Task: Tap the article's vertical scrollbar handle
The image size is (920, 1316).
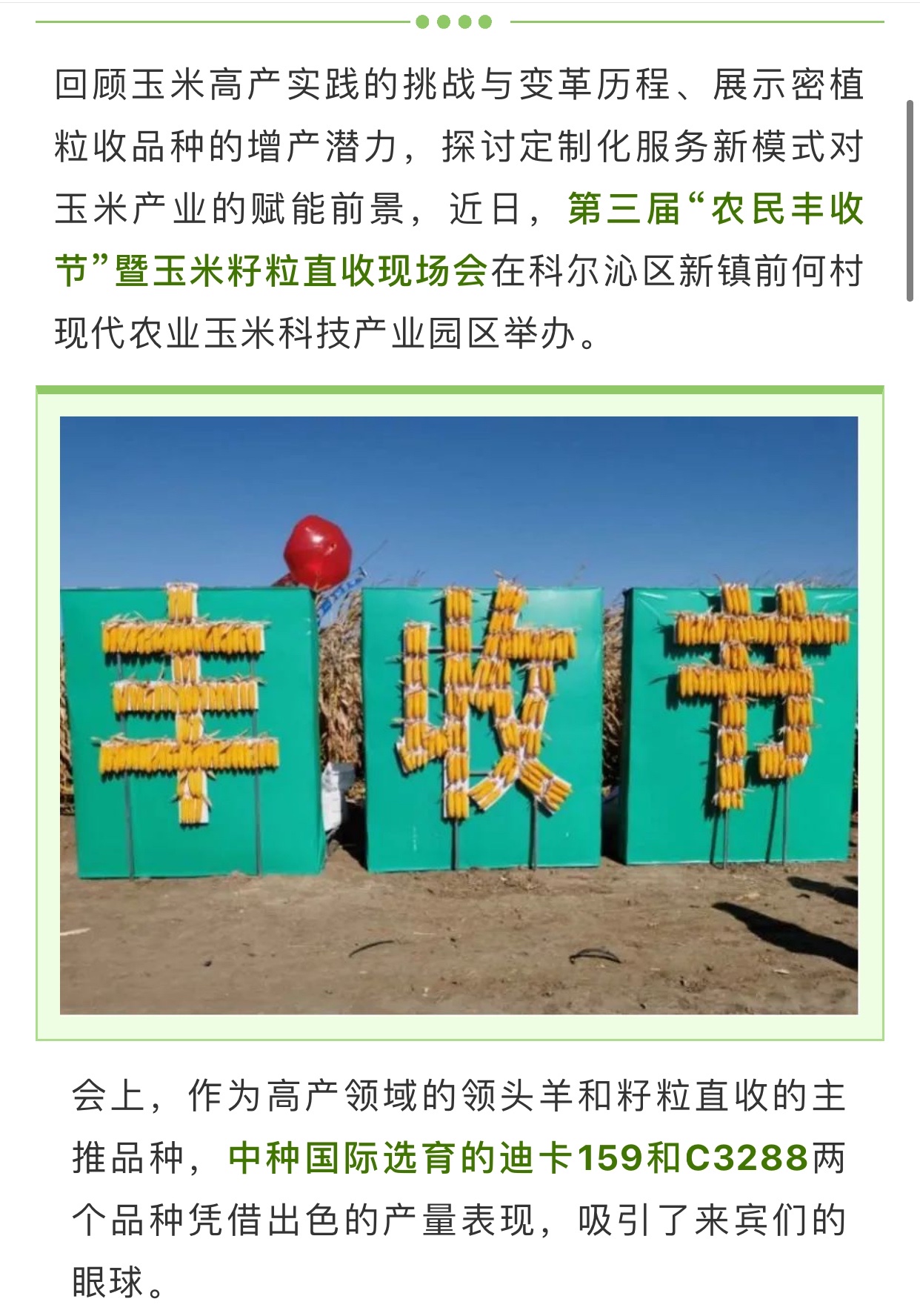Action: (x=910, y=201)
